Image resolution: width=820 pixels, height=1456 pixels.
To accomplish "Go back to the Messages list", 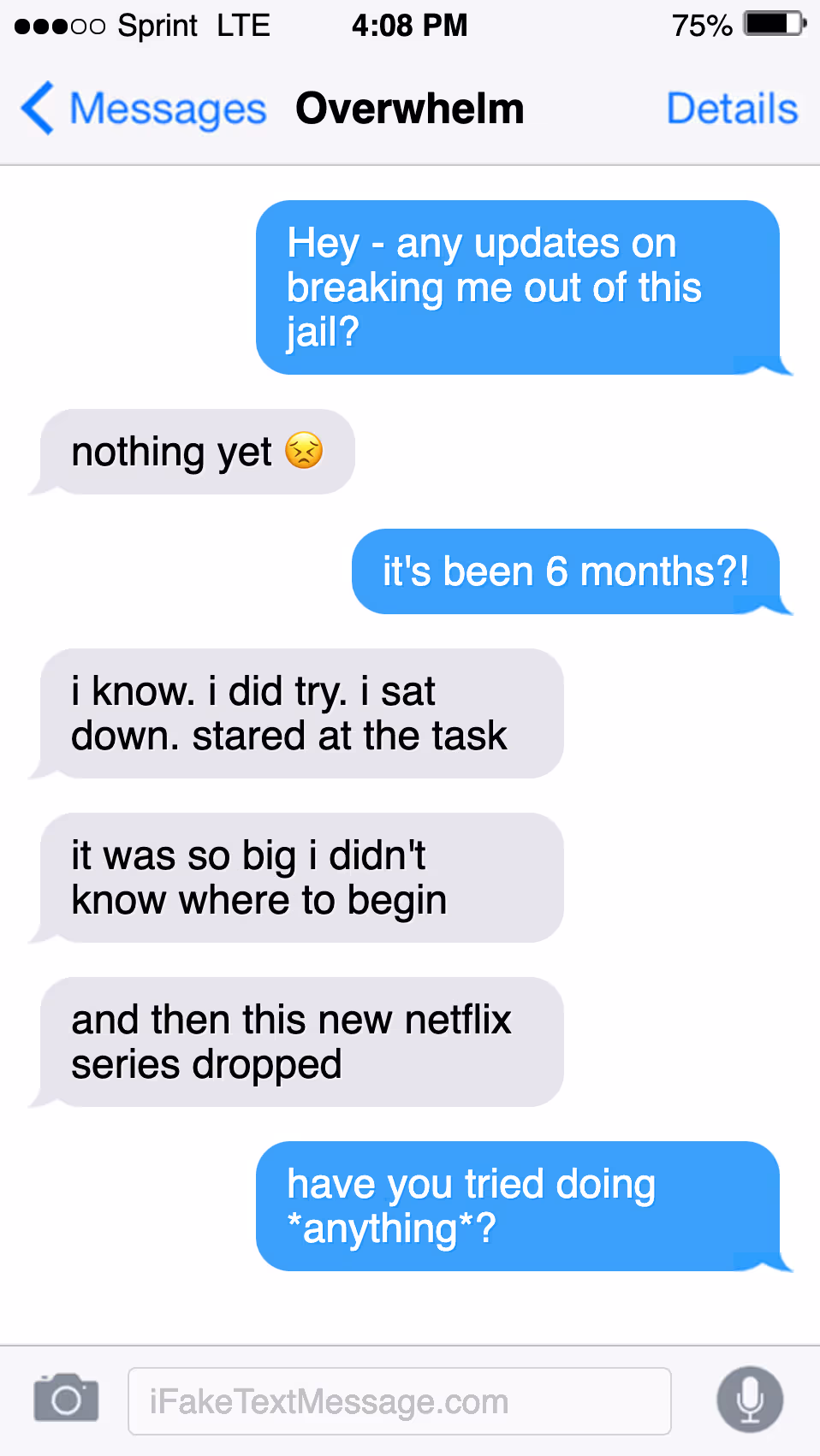I will click(143, 109).
